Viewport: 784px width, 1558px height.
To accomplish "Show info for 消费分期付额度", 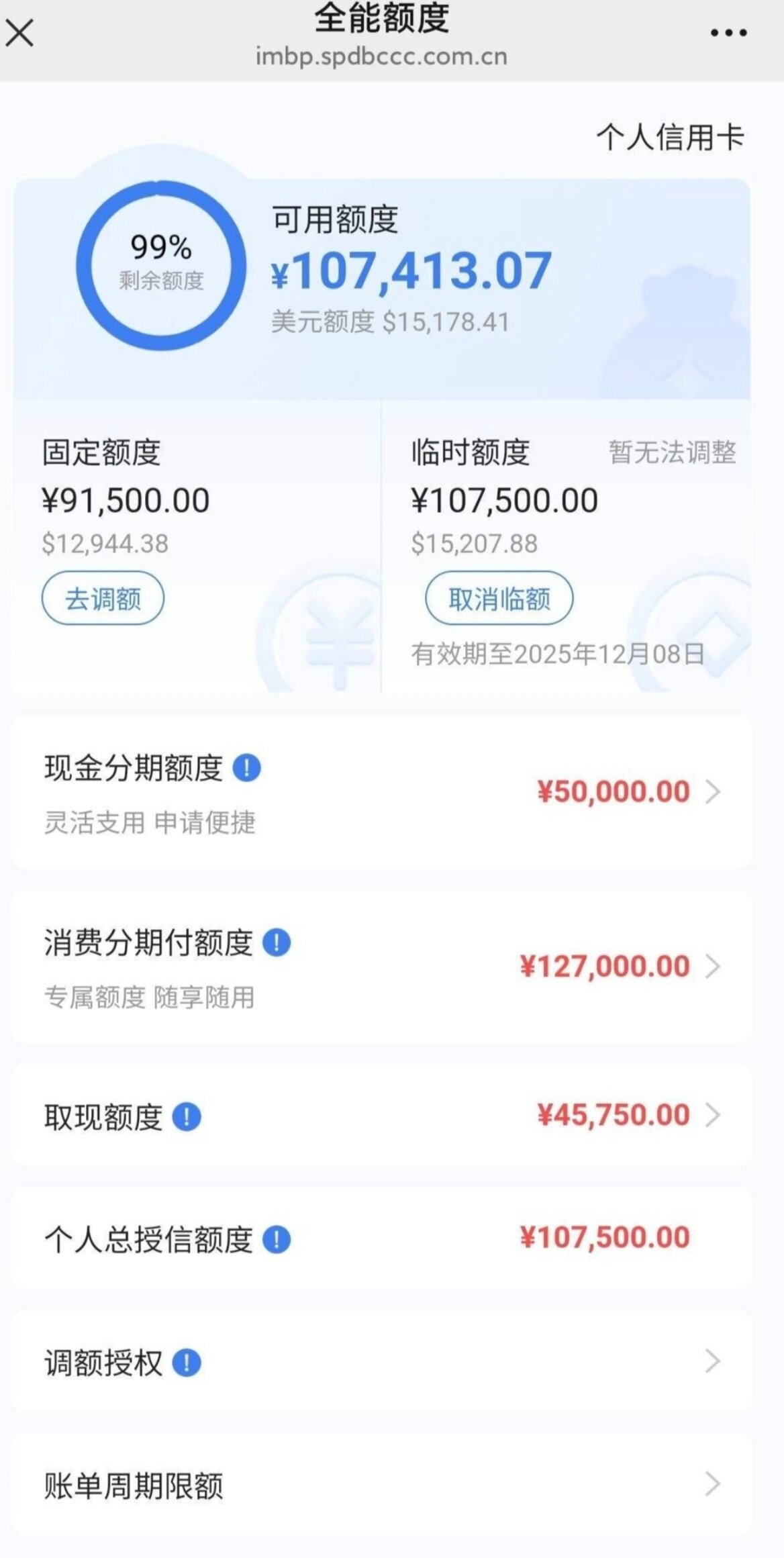I will click(277, 942).
